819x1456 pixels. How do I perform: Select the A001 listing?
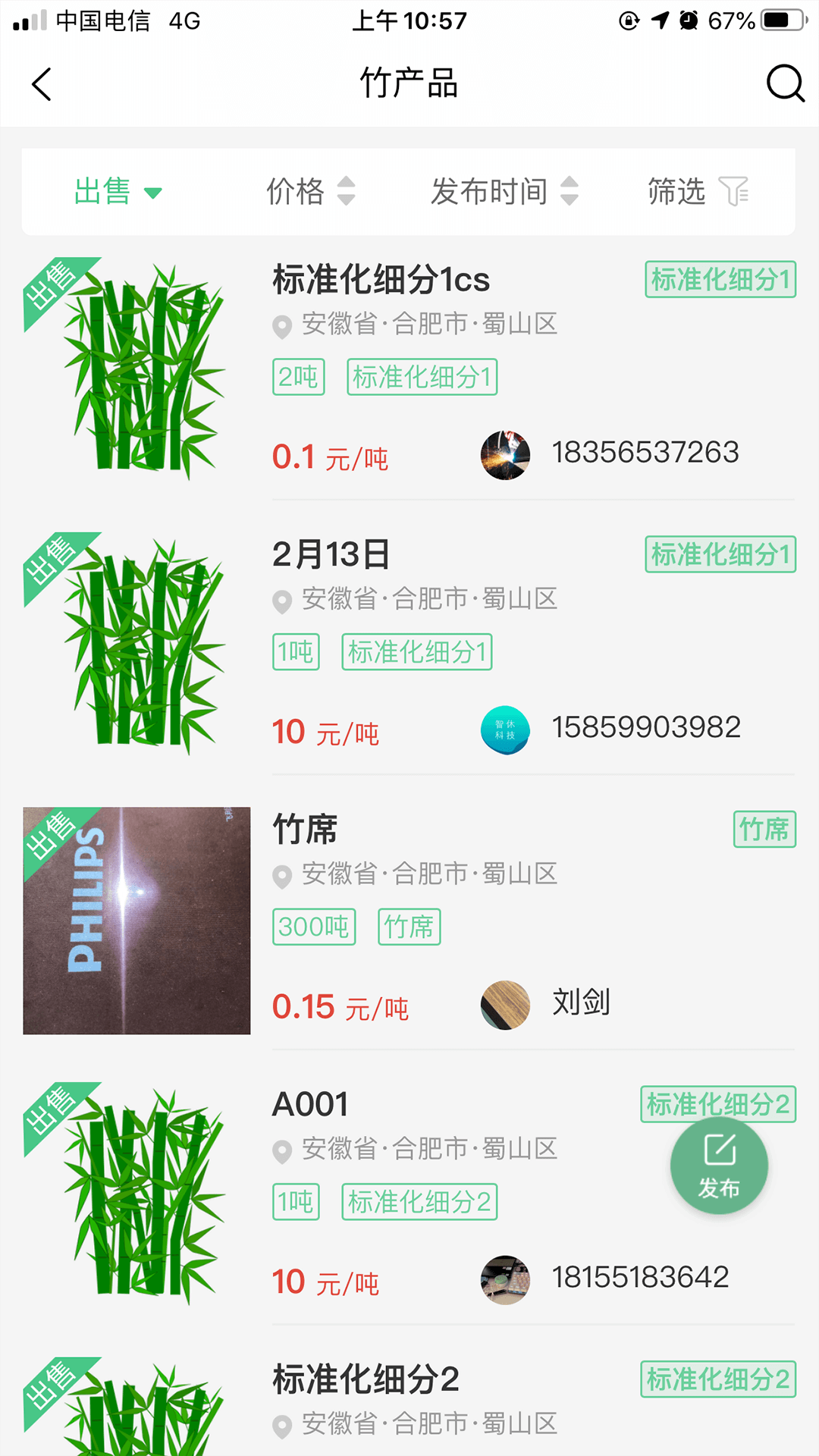[x=310, y=1105]
